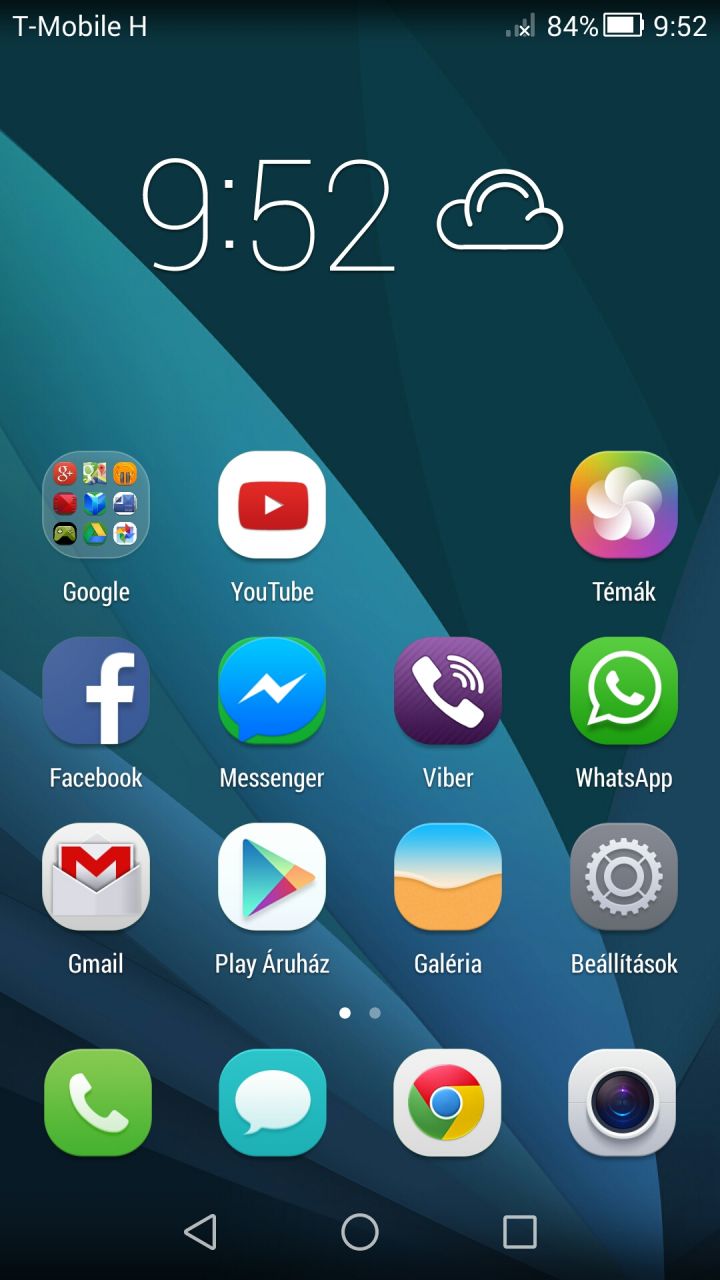Open the Google apps folder
Screen dimensions: 720x1280
point(96,505)
